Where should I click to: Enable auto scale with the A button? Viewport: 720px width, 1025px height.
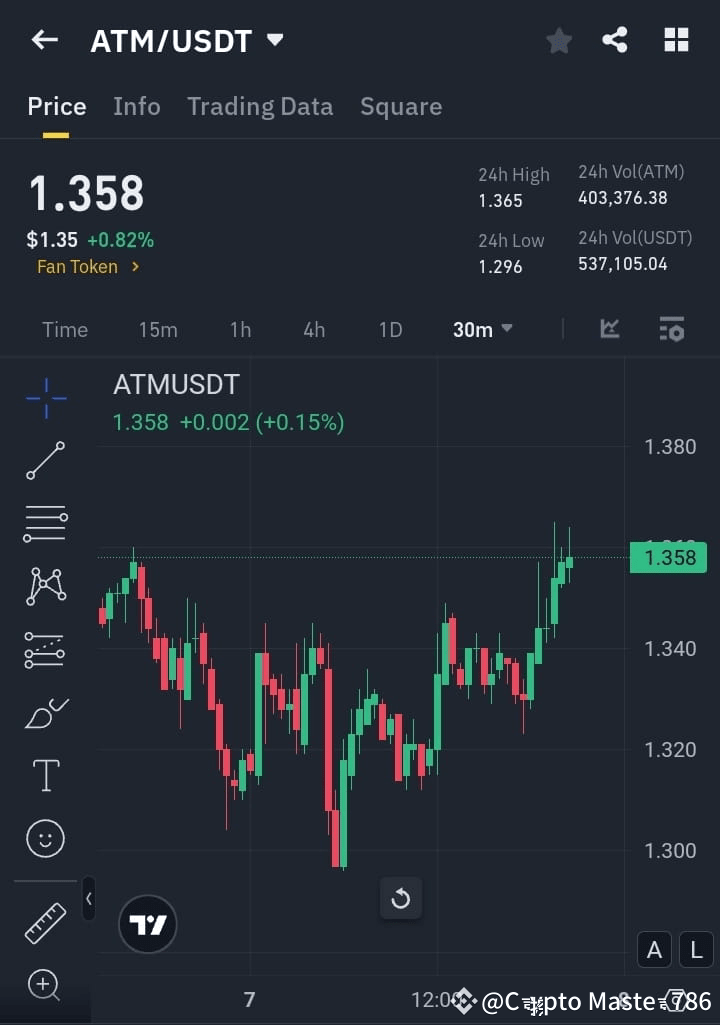(654, 949)
